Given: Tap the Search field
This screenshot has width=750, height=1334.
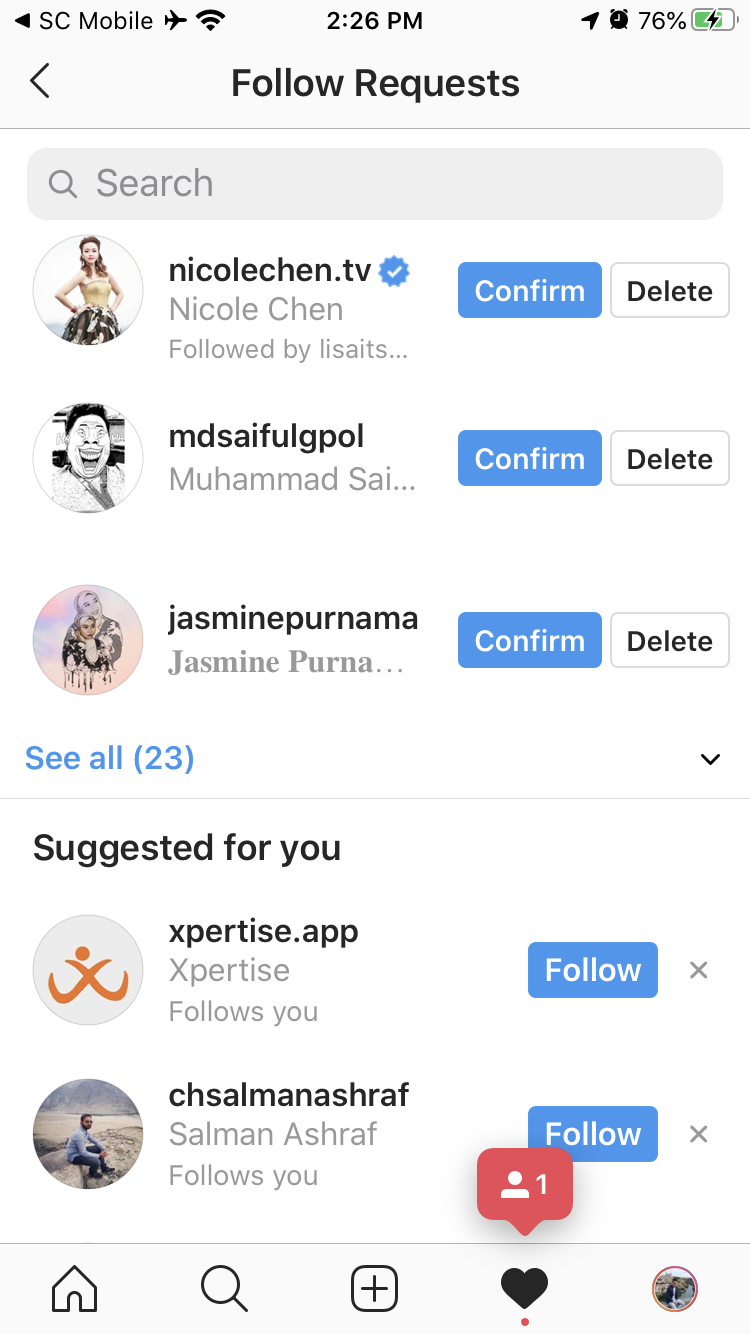Looking at the screenshot, I should tap(375, 184).
